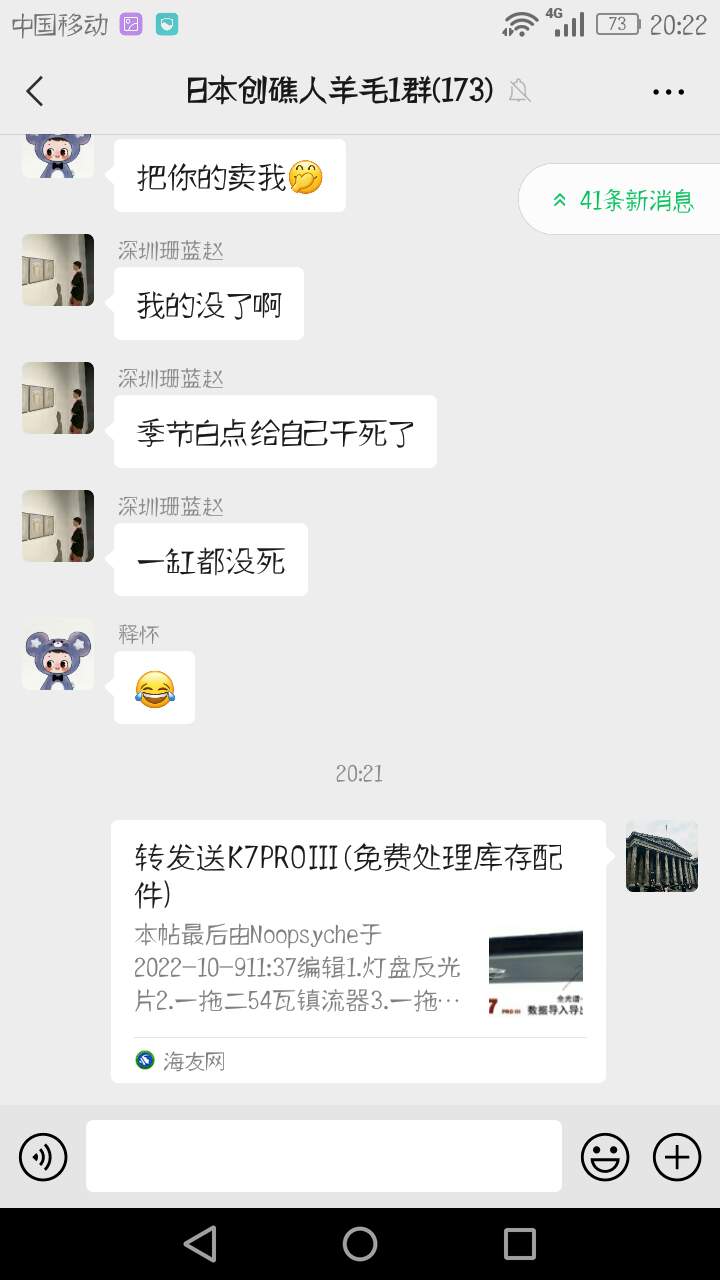The height and width of the screenshot is (1280, 720).
Task: Open the shared 转发送K7PROIII link card
Action: (358, 950)
